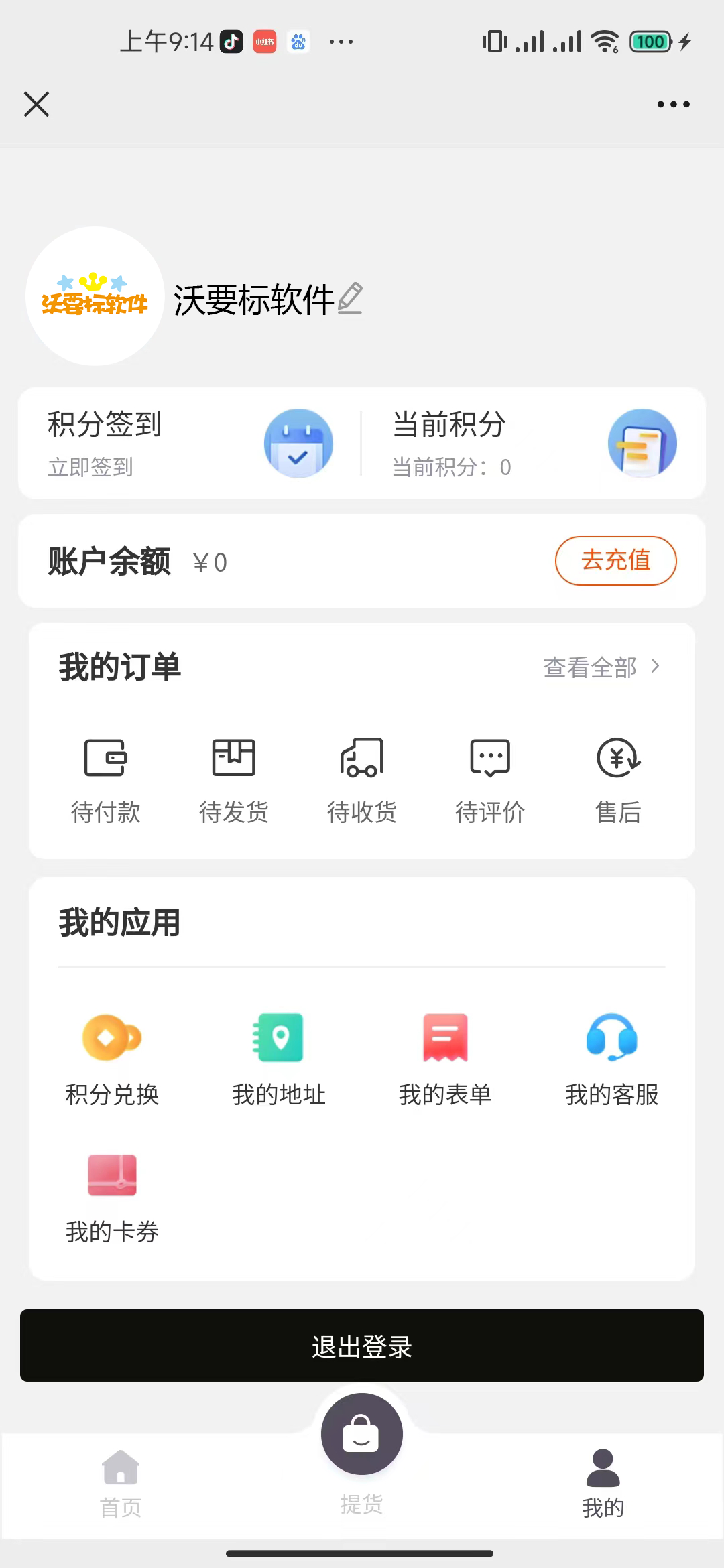Open 售后 after-sales service
Screen dimensions: 724x1568
618,781
